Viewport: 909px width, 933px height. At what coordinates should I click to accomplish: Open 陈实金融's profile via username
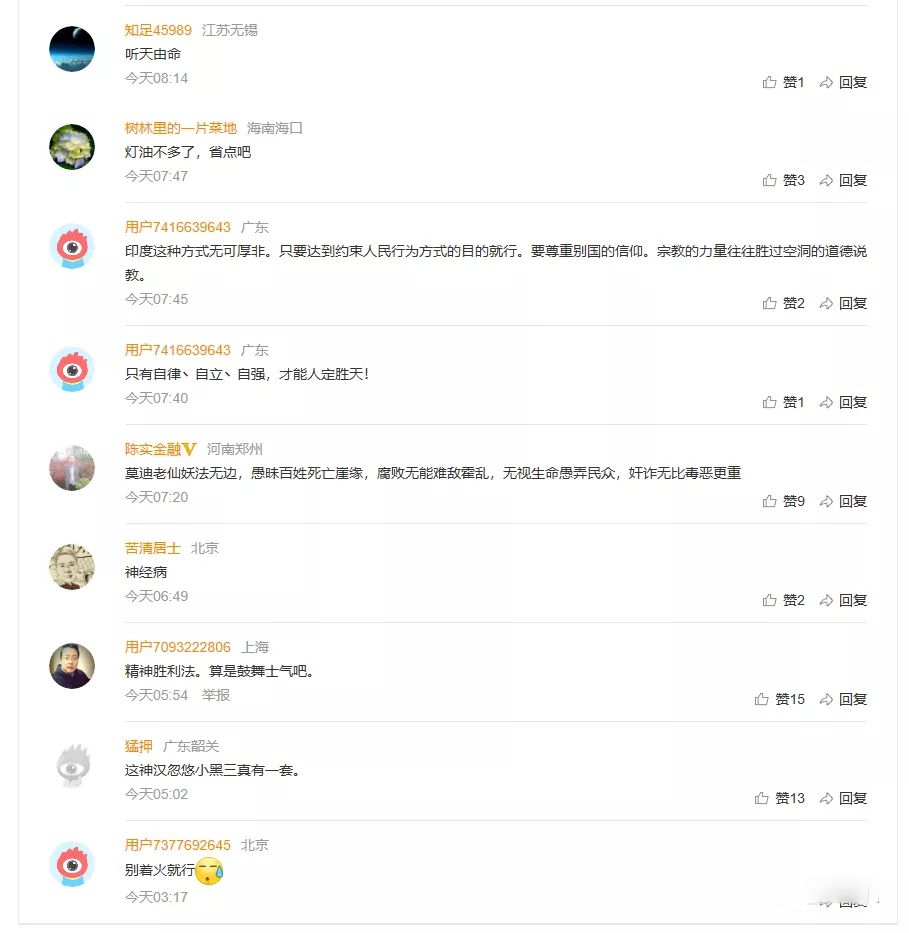click(x=152, y=449)
